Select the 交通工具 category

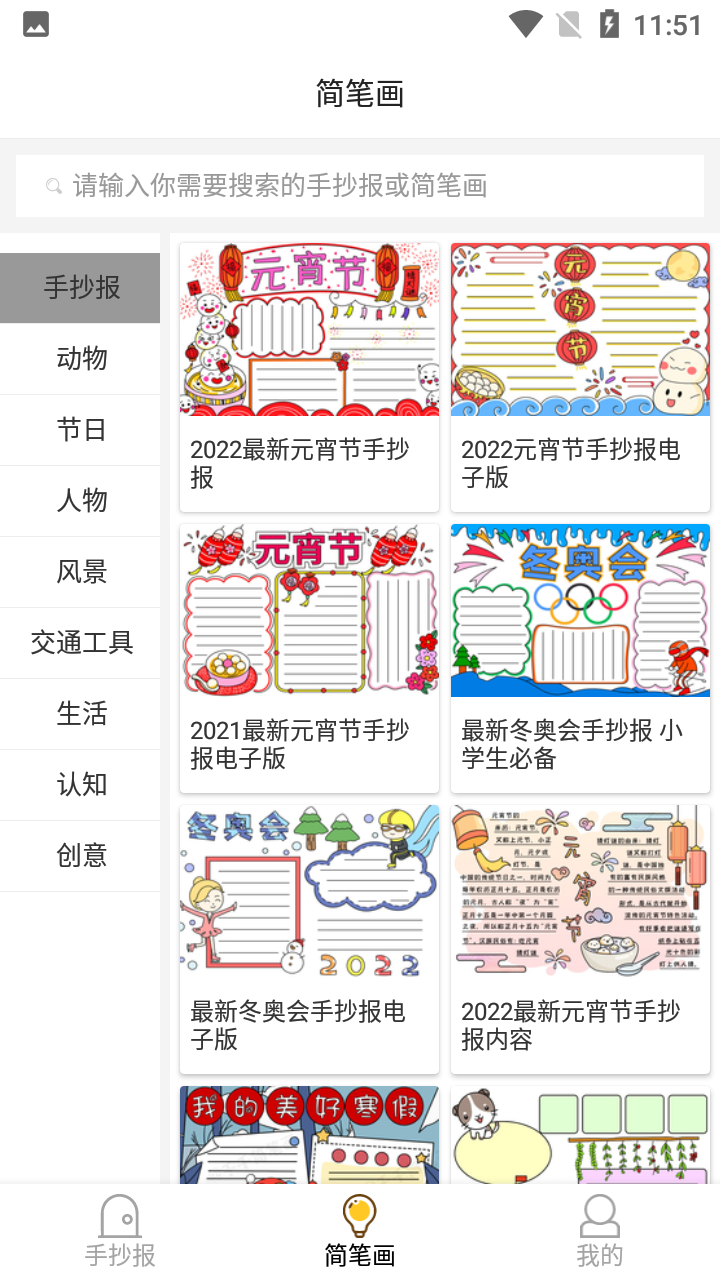coord(80,643)
